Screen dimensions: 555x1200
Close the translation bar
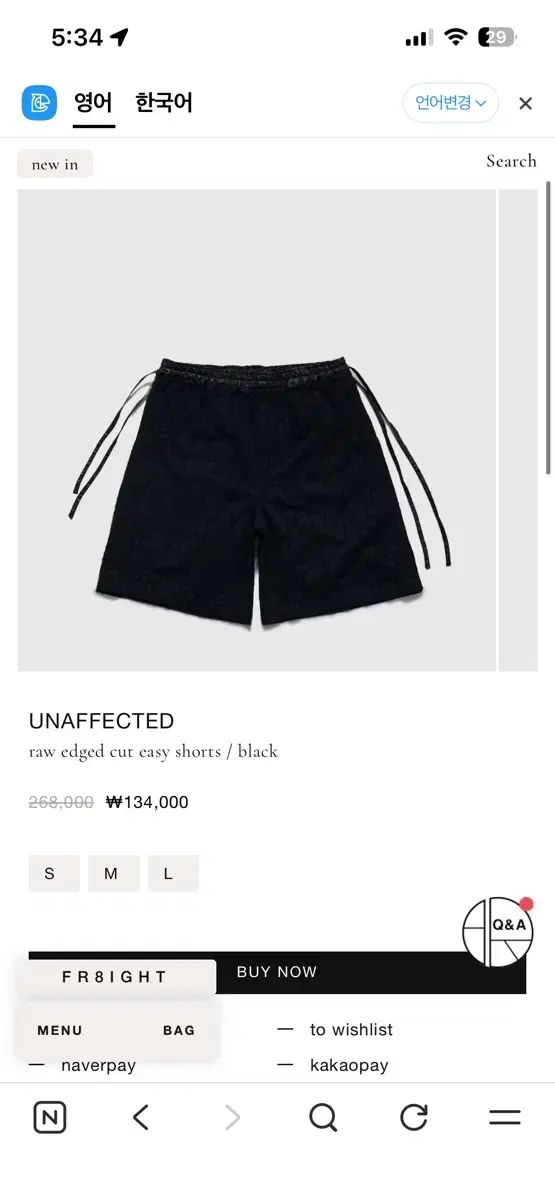point(526,103)
